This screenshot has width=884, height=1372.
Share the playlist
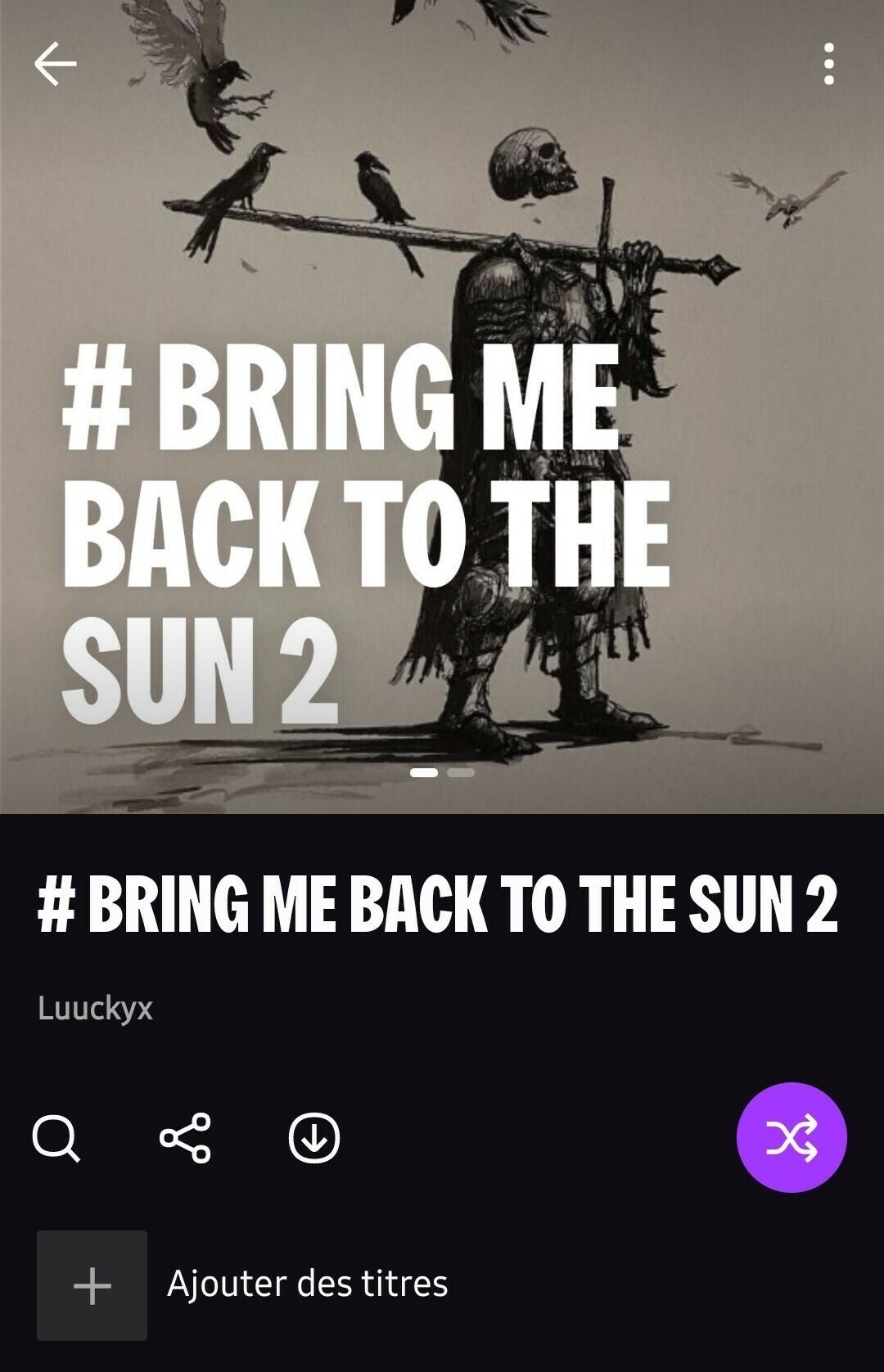point(185,1138)
